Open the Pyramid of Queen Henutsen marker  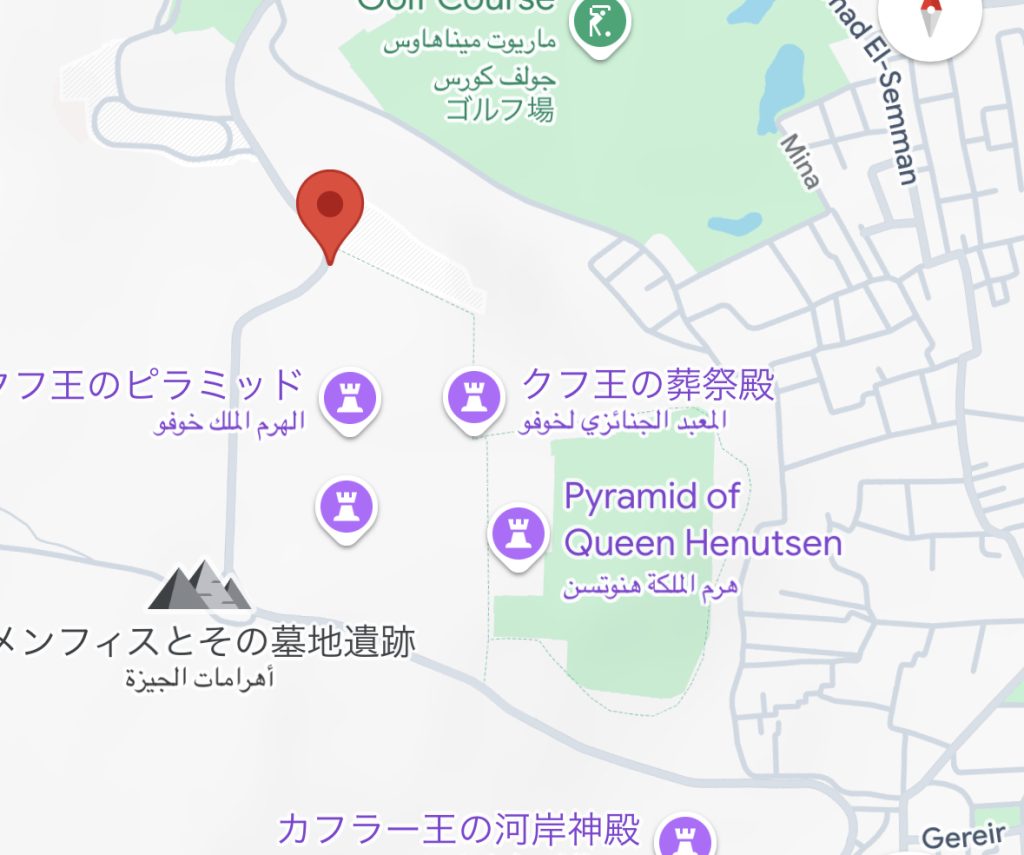click(x=518, y=533)
